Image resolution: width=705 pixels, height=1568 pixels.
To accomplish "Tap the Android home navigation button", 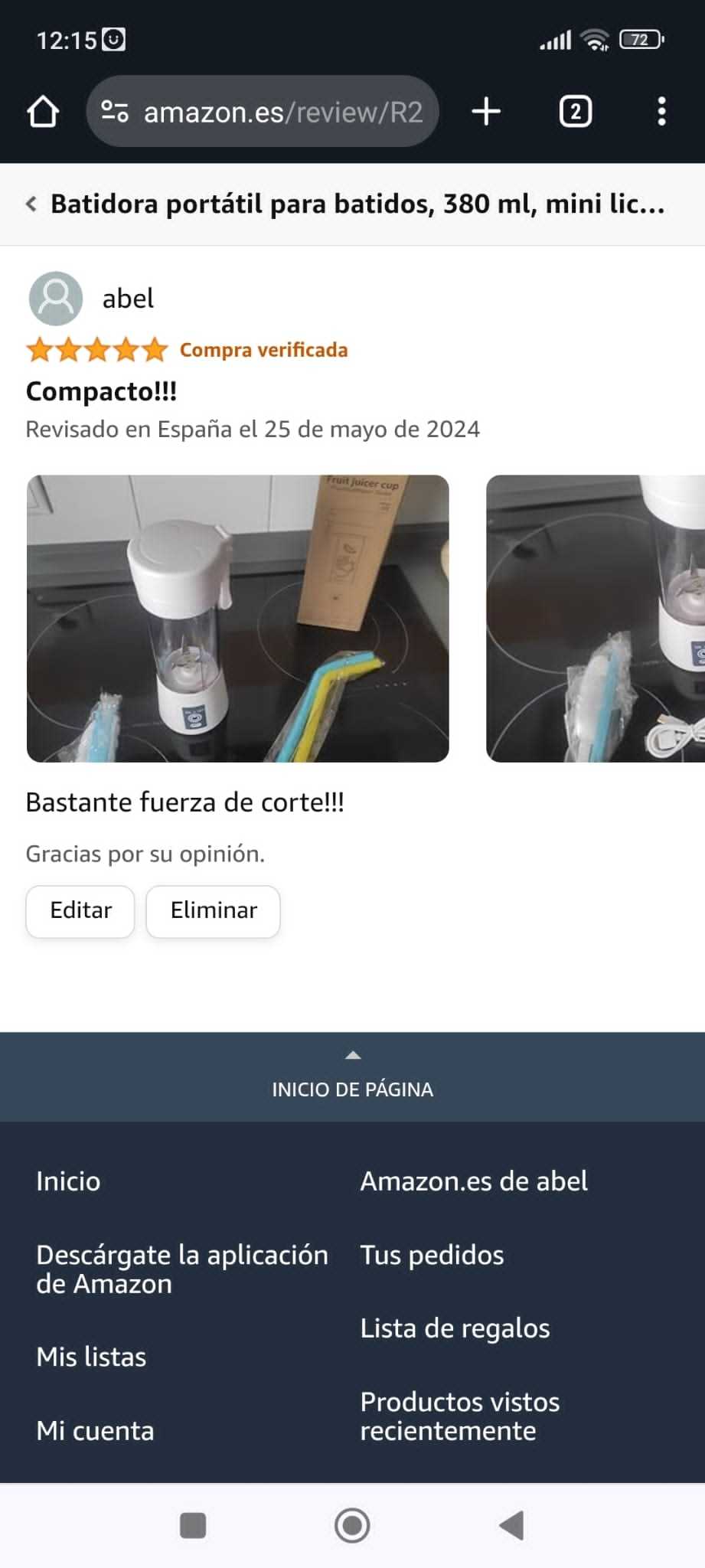I will [352, 1525].
